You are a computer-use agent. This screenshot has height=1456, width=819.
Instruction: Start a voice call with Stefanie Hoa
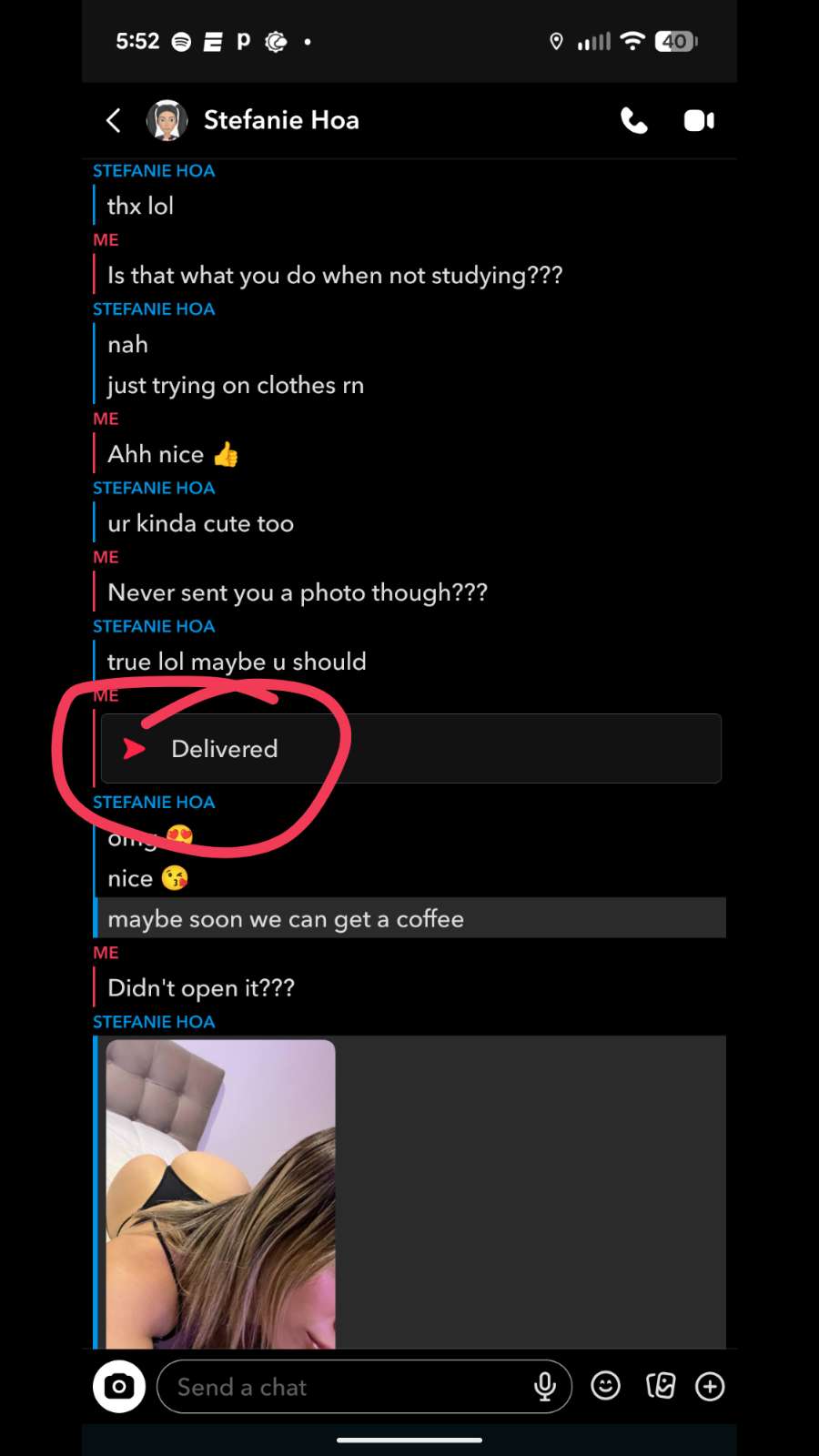[633, 120]
